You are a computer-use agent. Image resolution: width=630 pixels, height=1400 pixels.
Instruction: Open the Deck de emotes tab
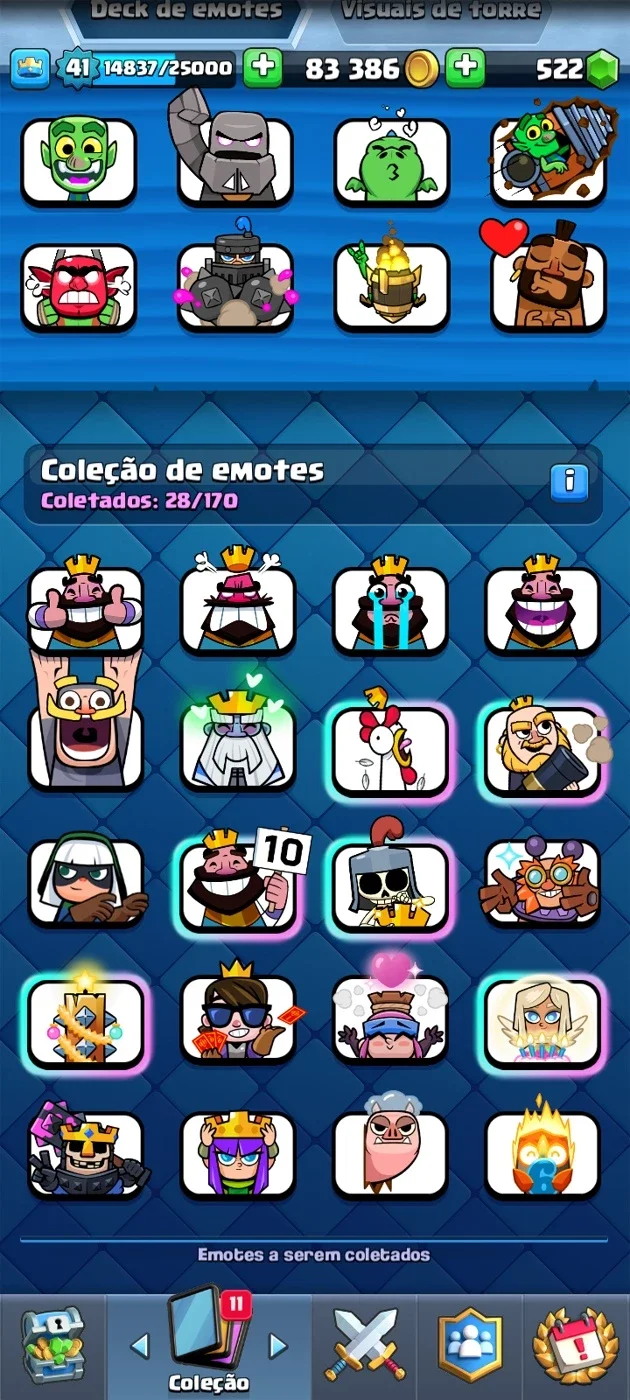point(186,14)
